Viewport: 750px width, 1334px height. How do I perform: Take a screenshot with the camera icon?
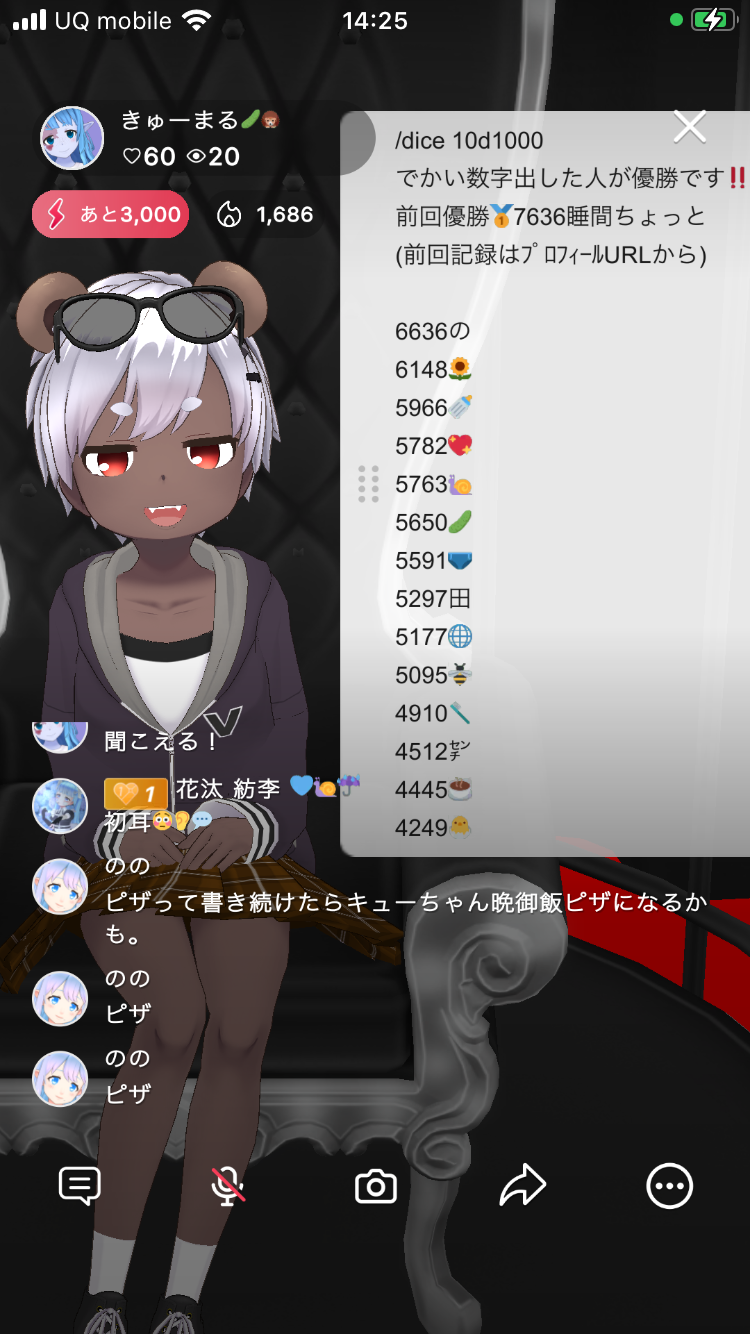pyautogui.click(x=376, y=1187)
